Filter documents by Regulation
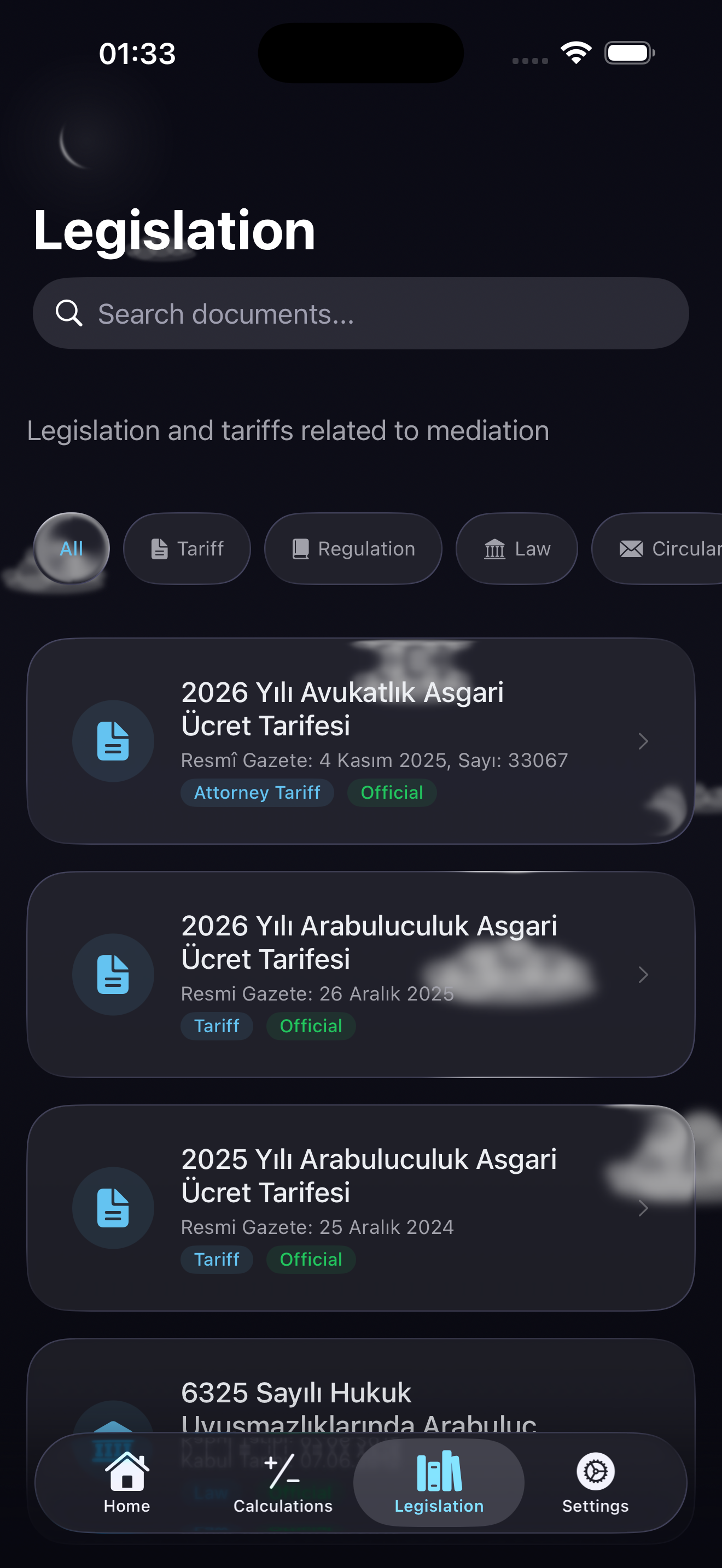722x1568 pixels. point(353,548)
